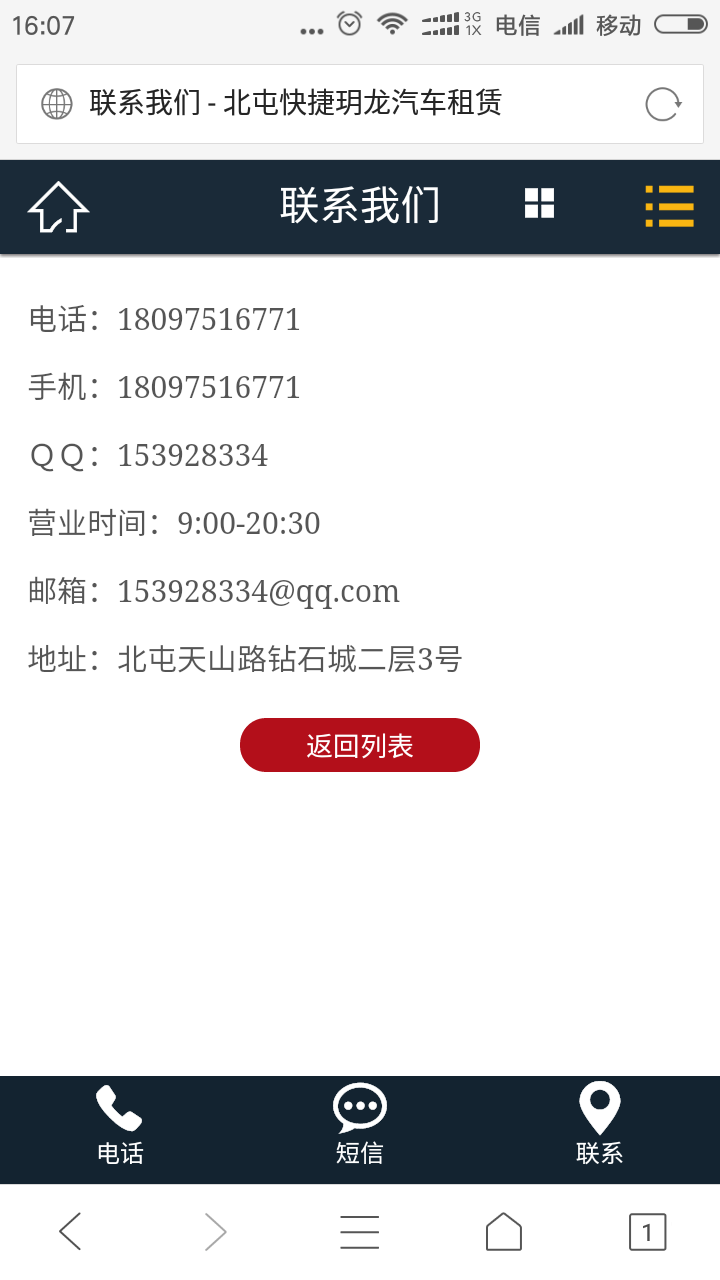The height and width of the screenshot is (1280, 720).
Task: Tap the red 返回列表 button
Action: click(360, 745)
